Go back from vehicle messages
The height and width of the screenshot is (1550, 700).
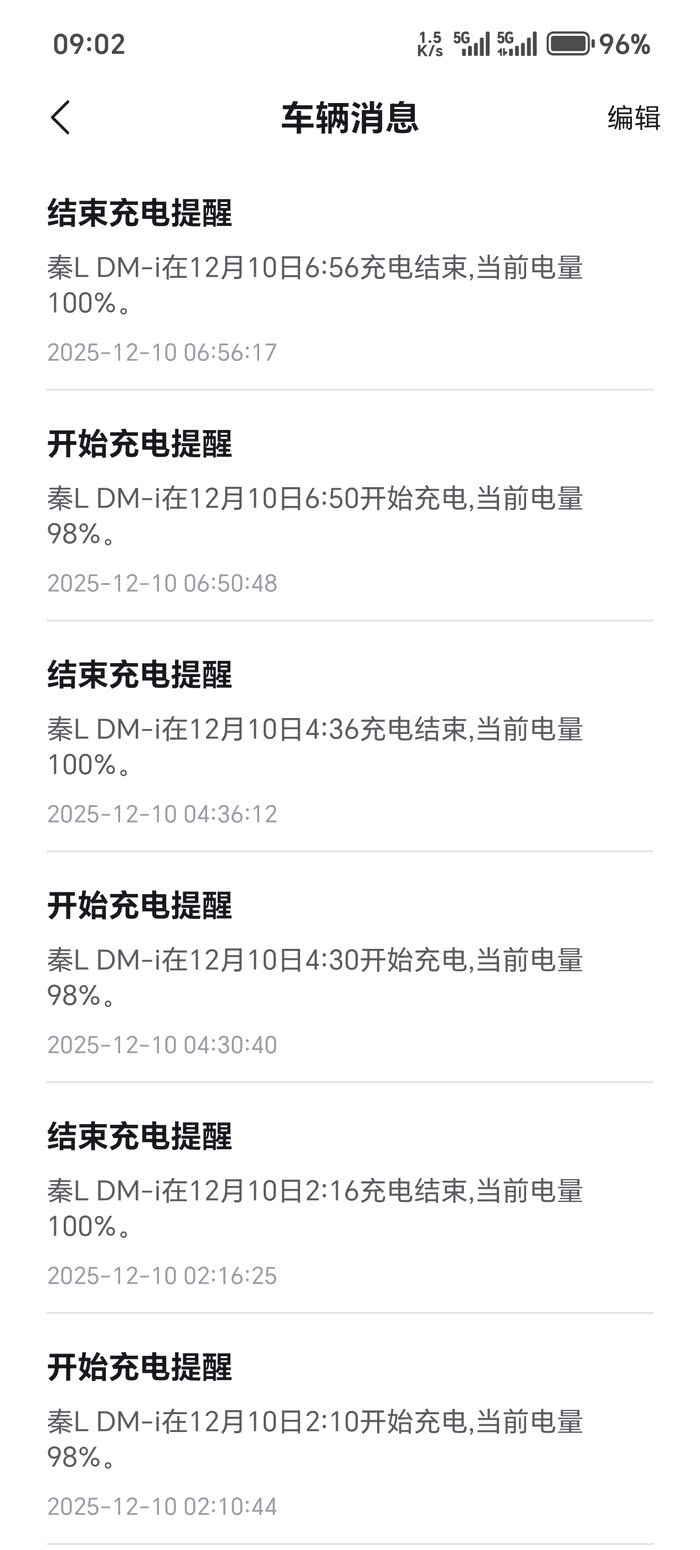tap(61, 118)
